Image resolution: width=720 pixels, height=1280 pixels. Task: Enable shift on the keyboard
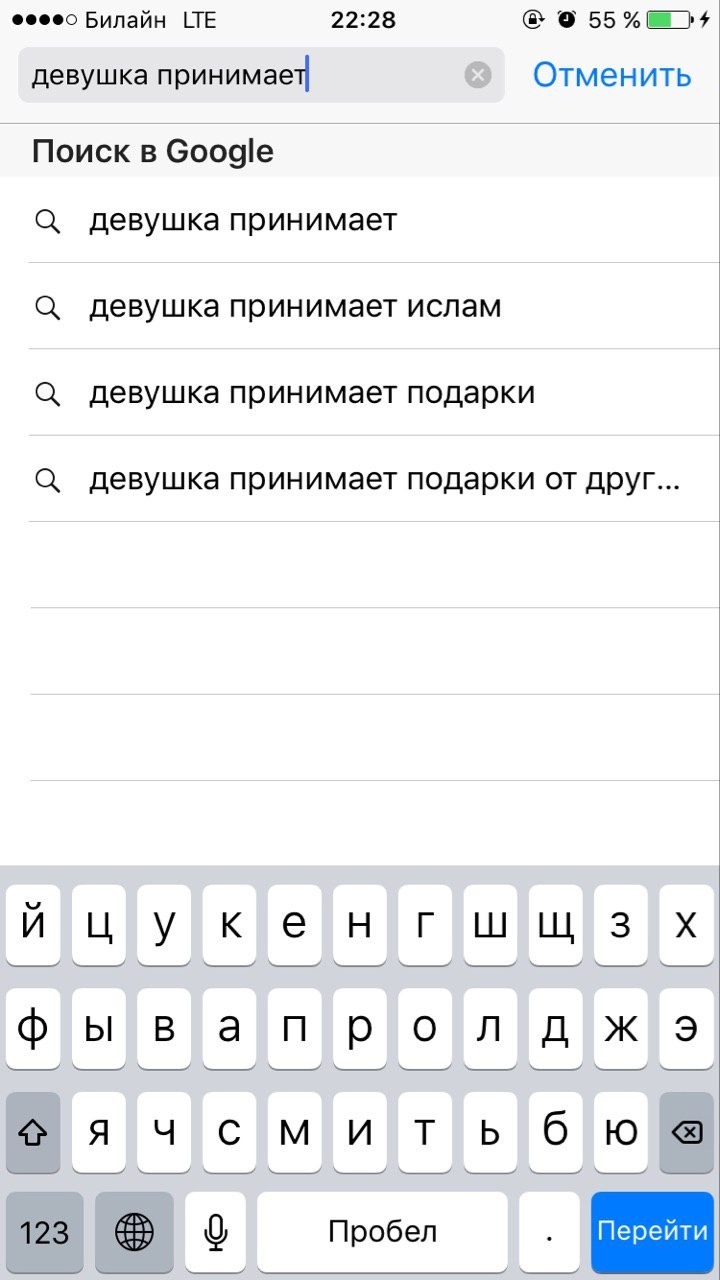click(x=34, y=1132)
